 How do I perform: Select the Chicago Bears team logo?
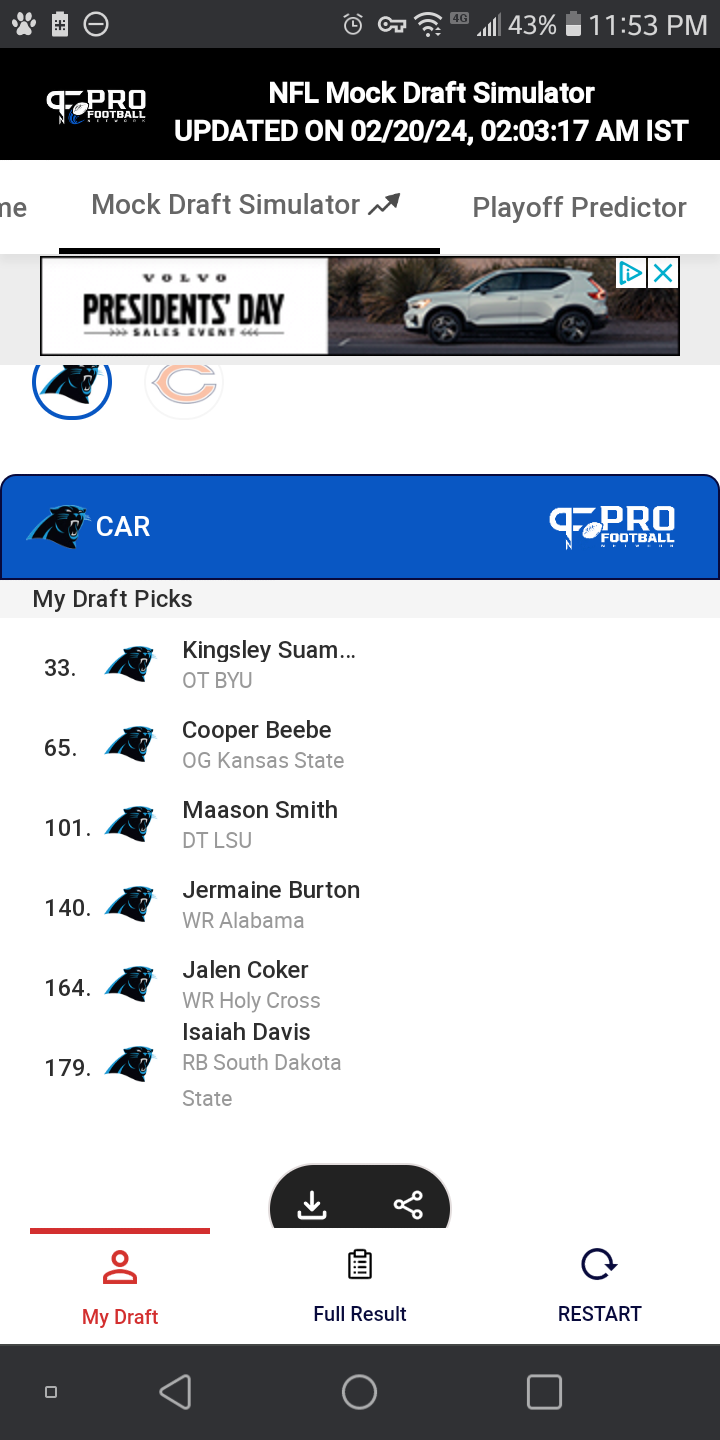pos(184,382)
